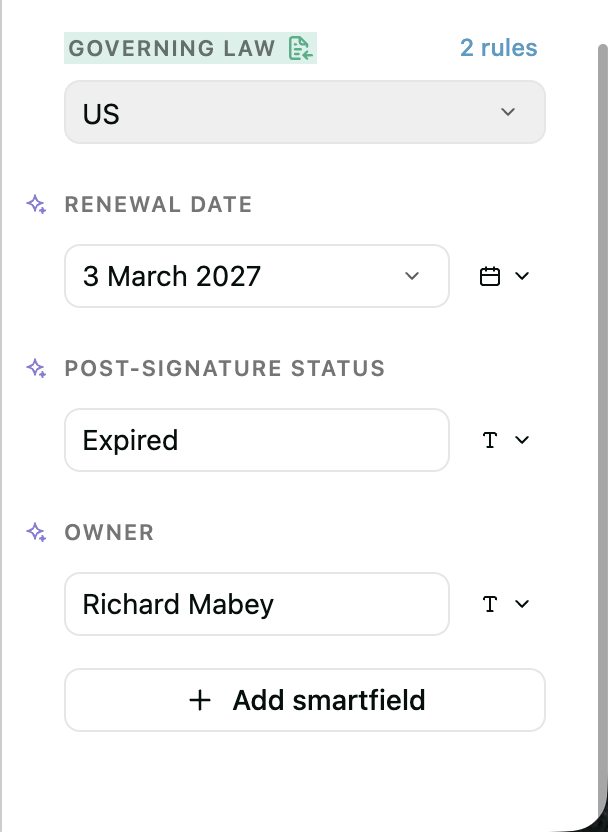Image resolution: width=608 pixels, height=832 pixels.
Task: Add a new smartfield
Action: 305,700
